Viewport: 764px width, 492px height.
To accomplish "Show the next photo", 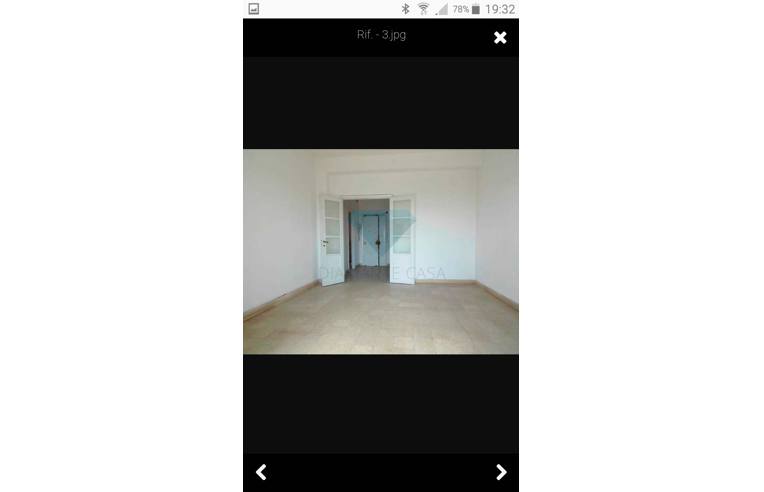I will point(501,472).
